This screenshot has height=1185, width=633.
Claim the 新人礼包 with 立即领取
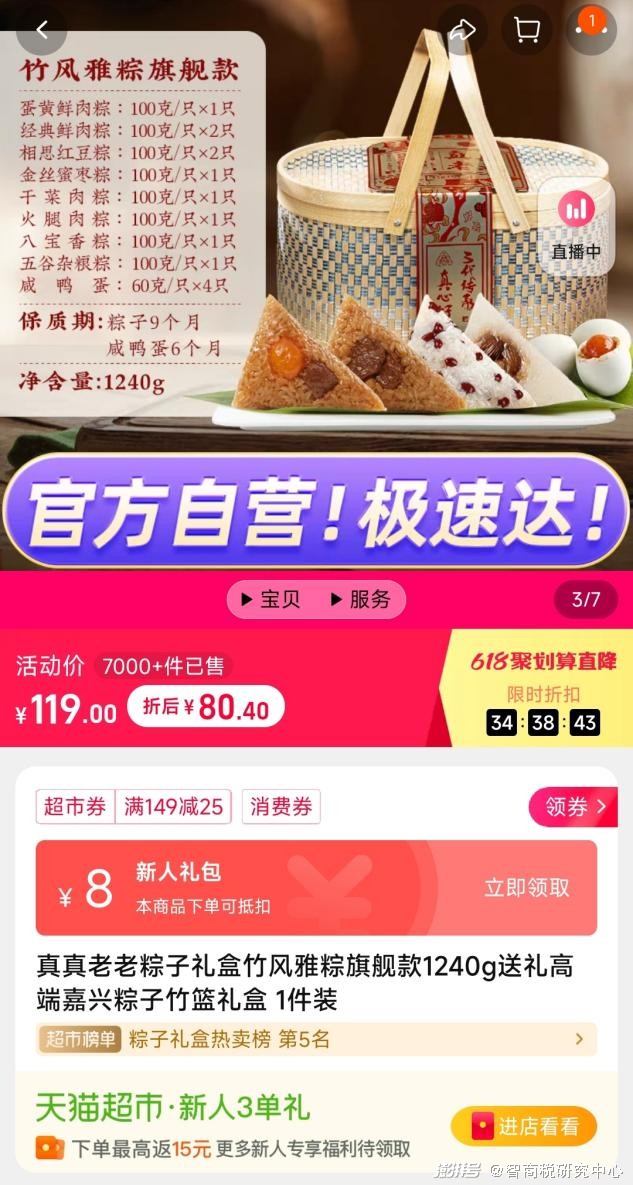(x=526, y=888)
